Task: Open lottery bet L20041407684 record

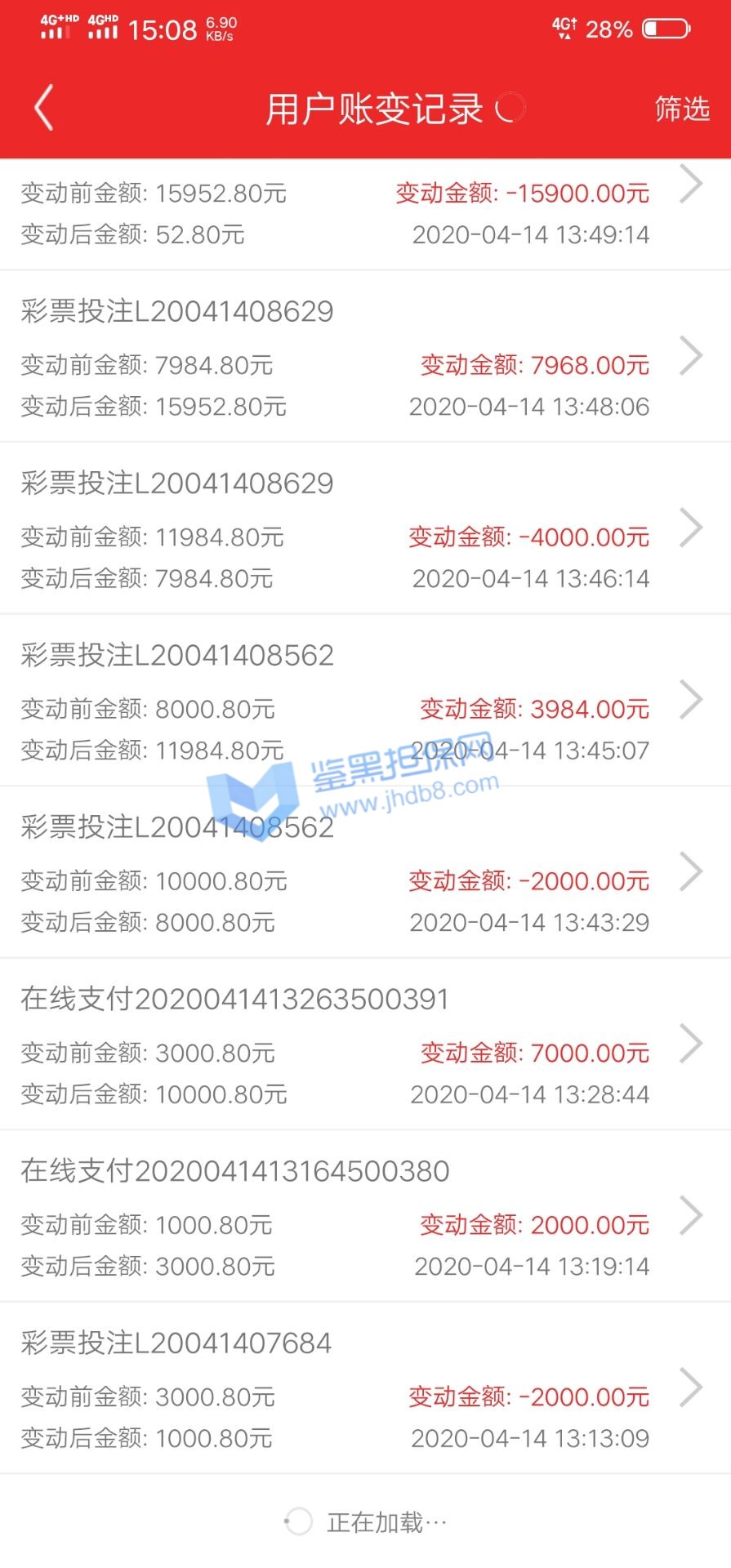Action: click(x=364, y=1388)
